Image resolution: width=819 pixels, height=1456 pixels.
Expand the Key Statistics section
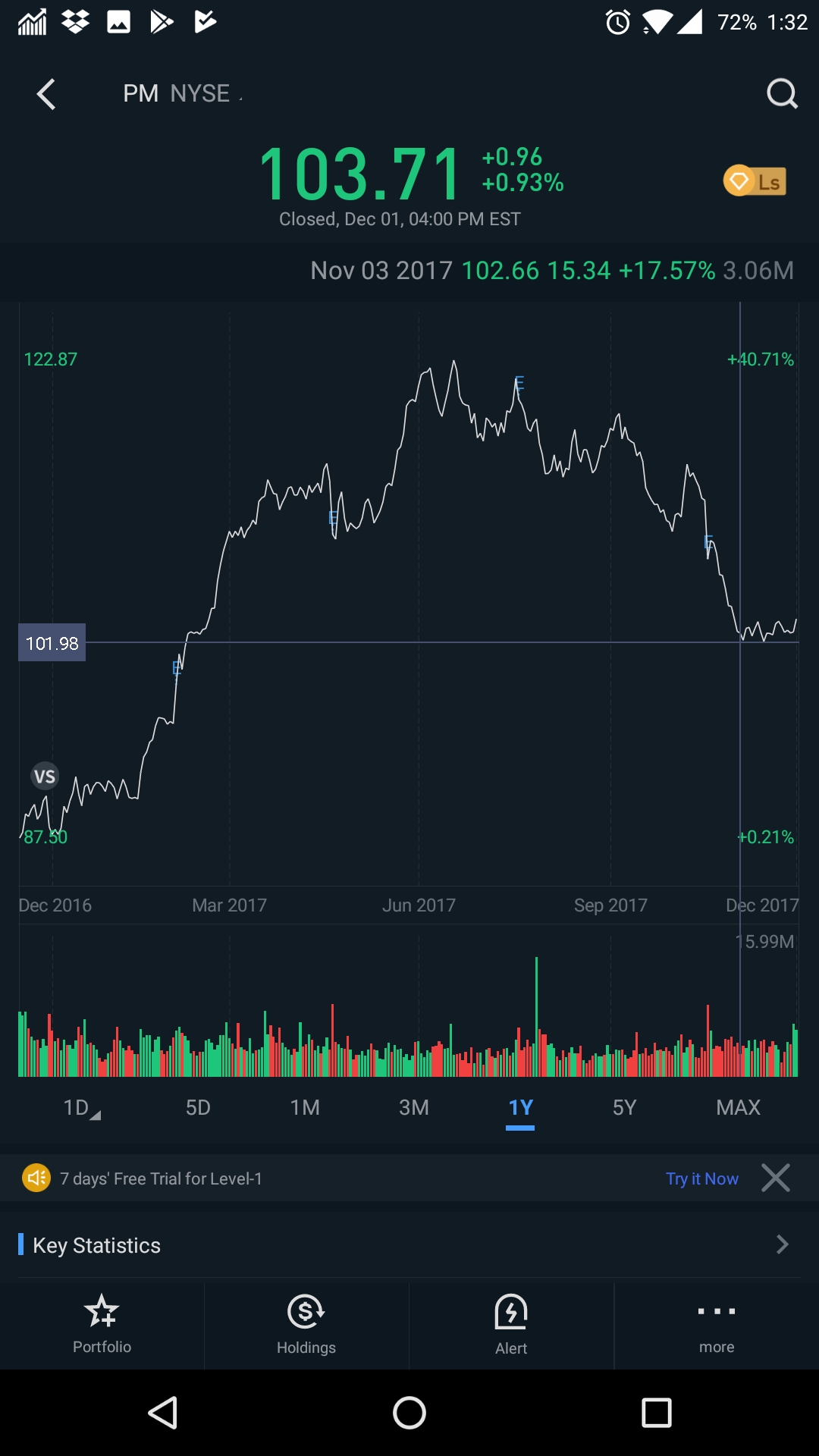[782, 1244]
